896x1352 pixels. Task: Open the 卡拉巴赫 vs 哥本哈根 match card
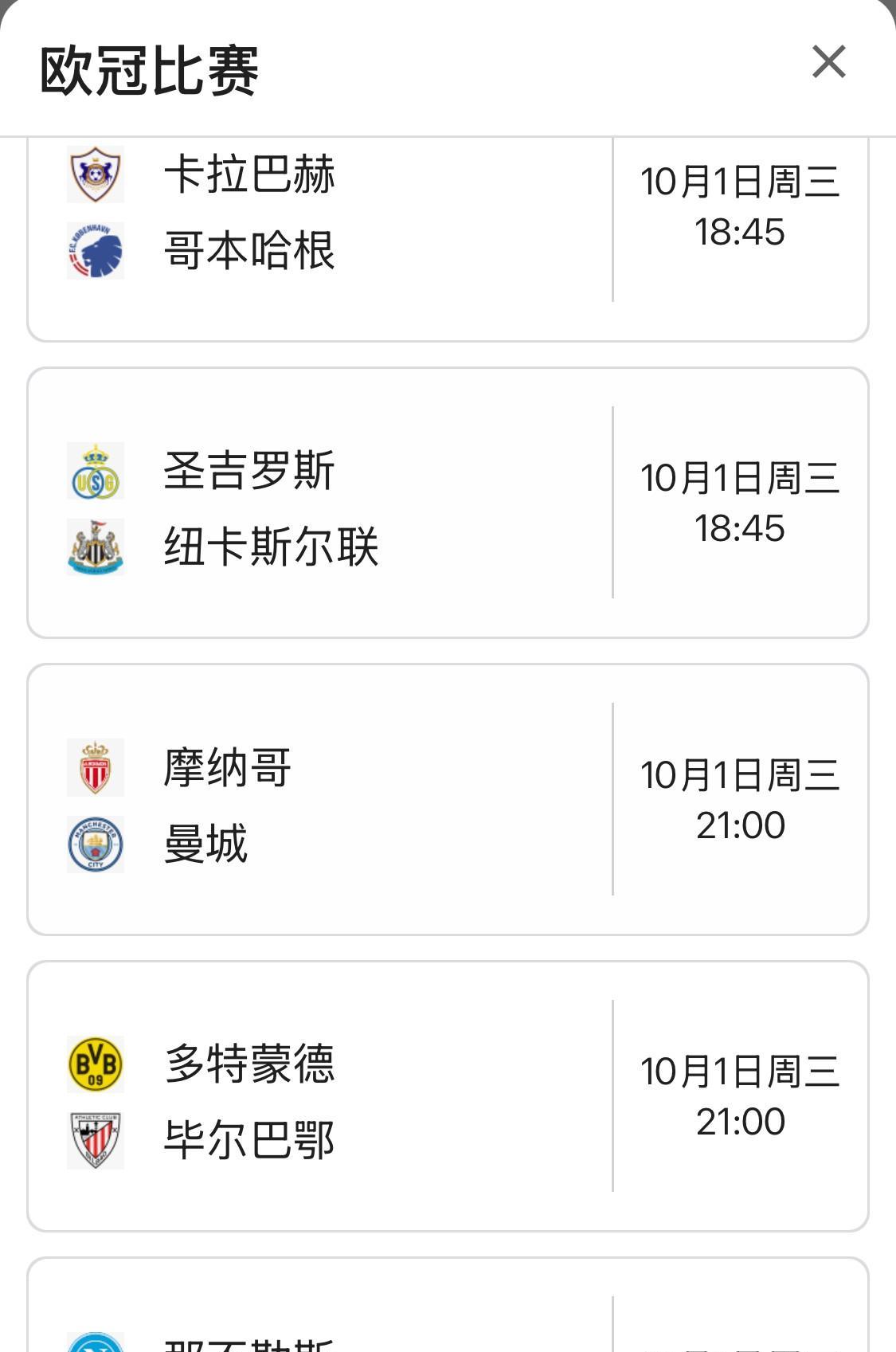448,239
